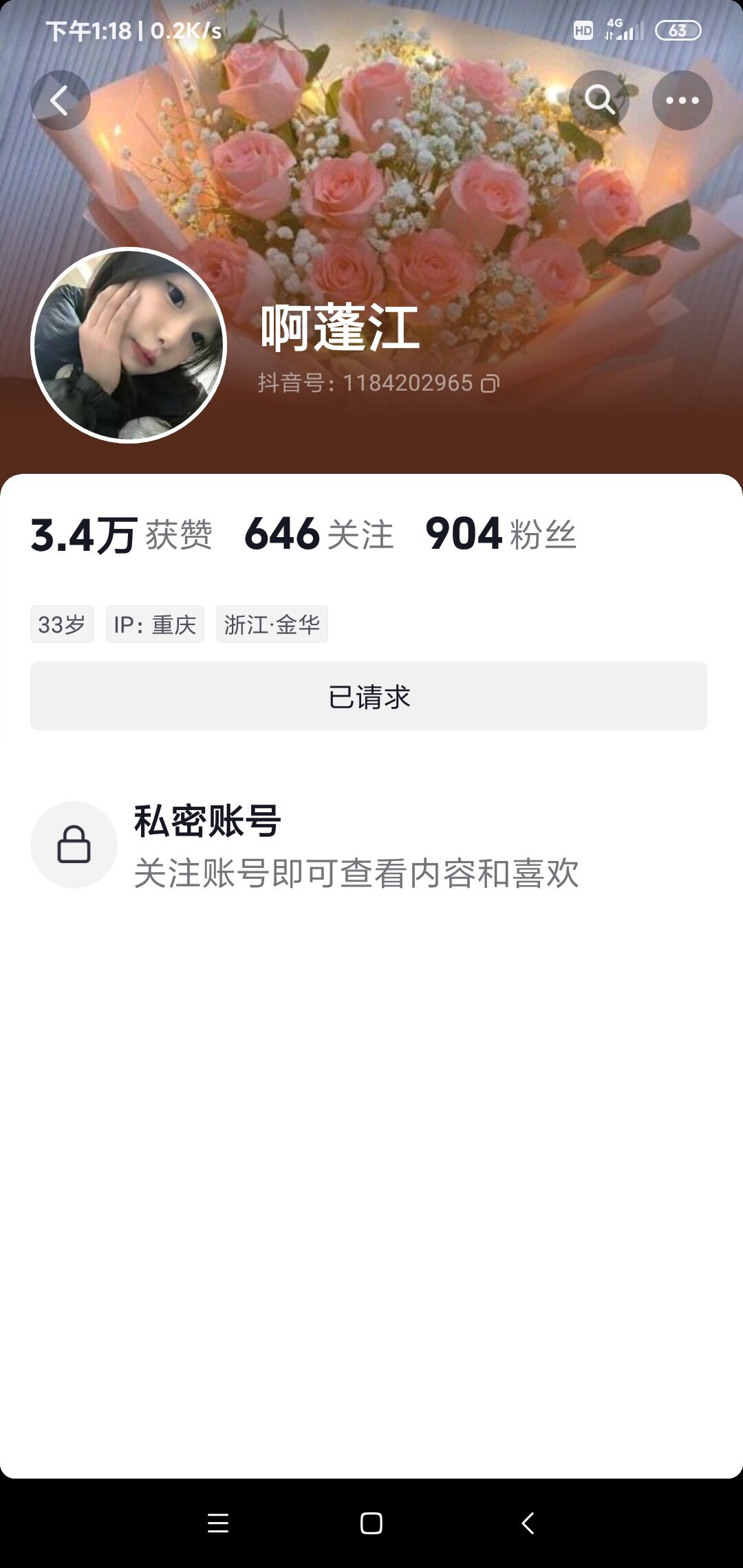Open the 646 关注 following list
This screenshot has width=743, height=1568.
[x=319, y=534]
